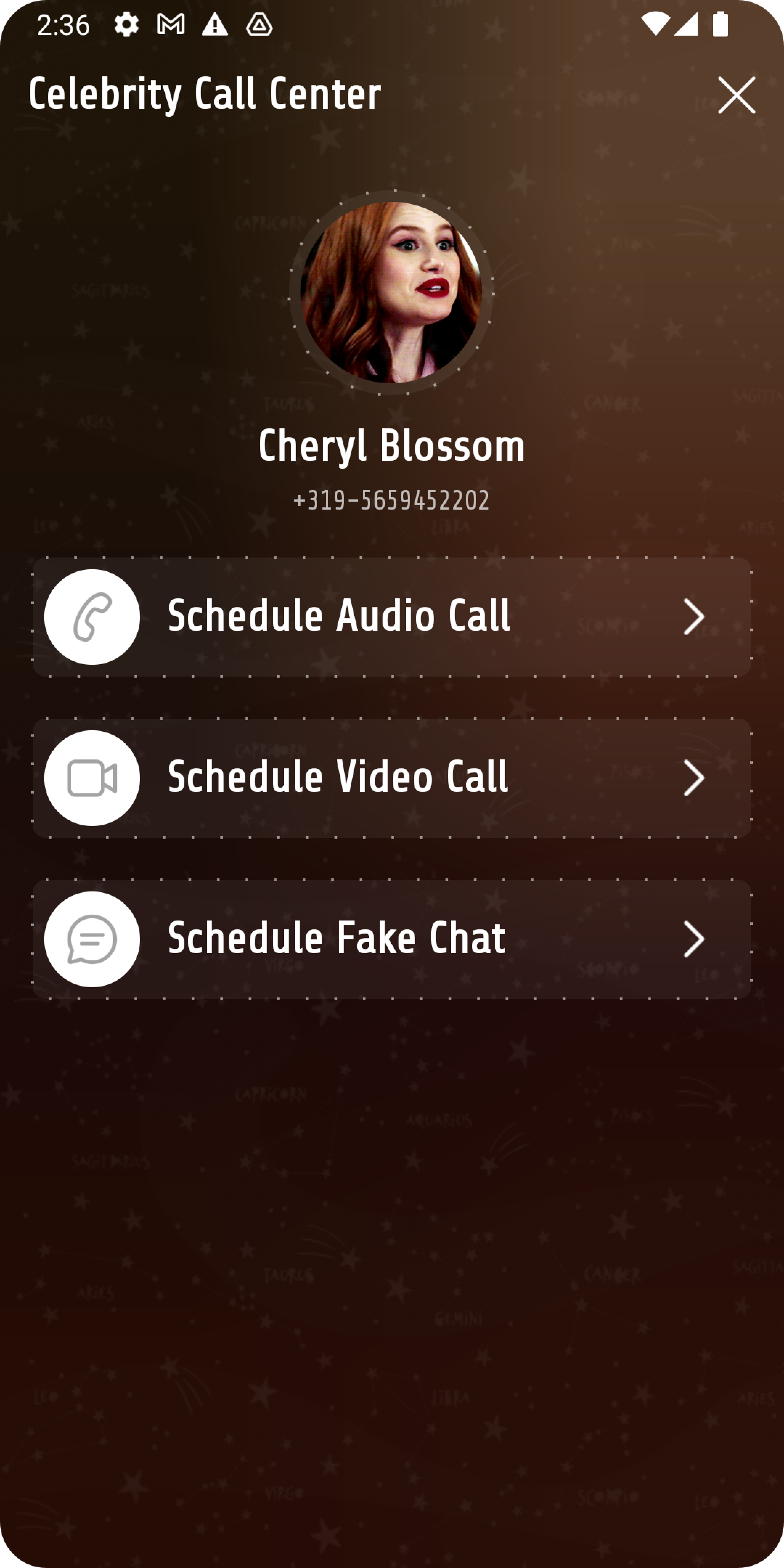
Task: Open Schedule Audio Call option
Action: pos(391,617)
